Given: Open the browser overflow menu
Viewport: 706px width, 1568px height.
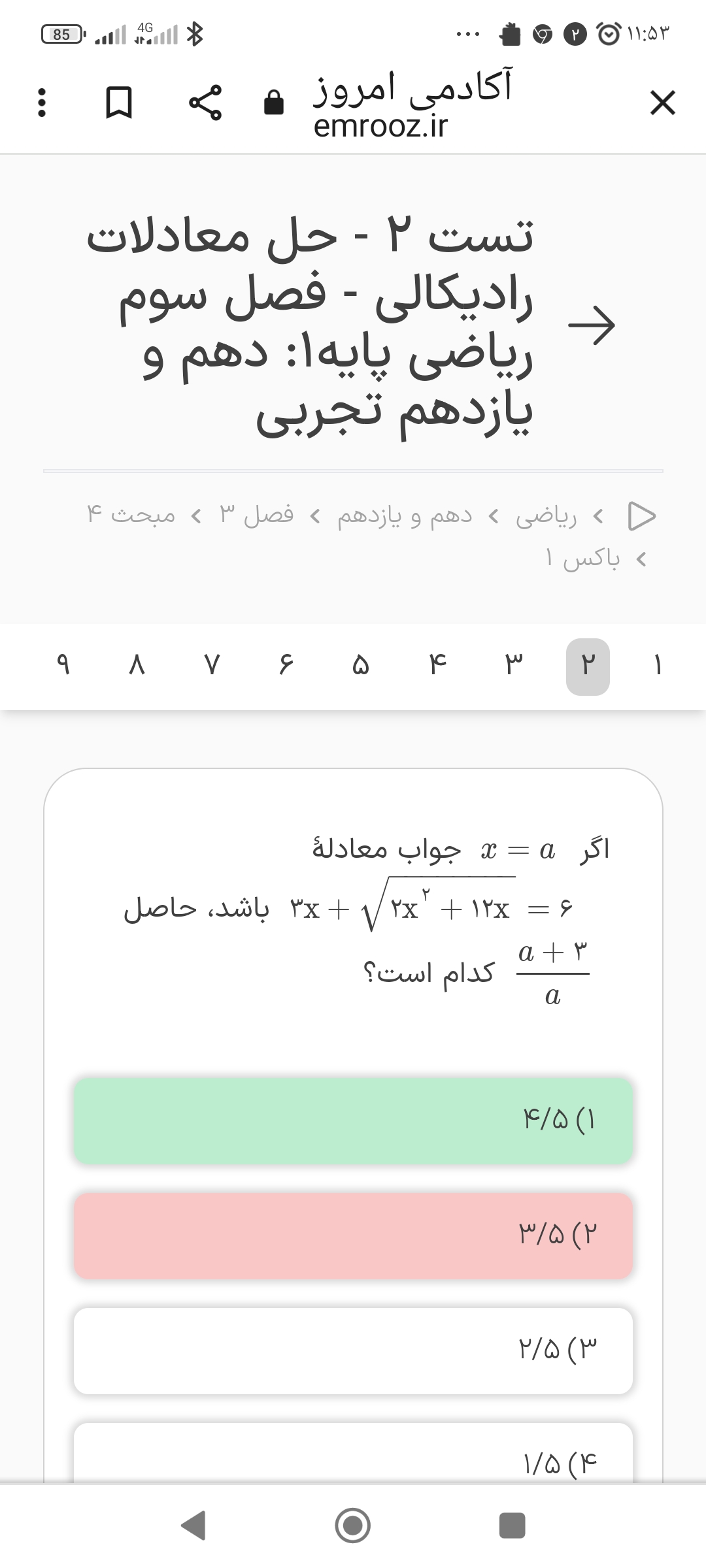Looking at the screenshot, I should (42, 103).
